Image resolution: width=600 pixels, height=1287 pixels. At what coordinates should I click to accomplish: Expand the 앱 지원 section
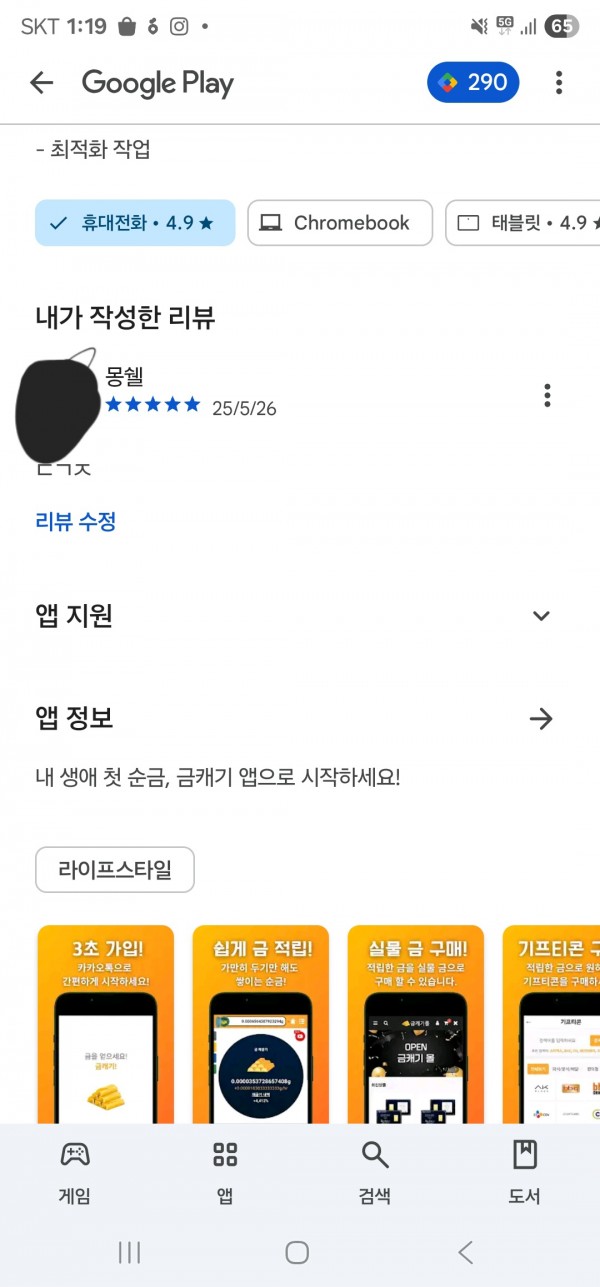(541, 616)
